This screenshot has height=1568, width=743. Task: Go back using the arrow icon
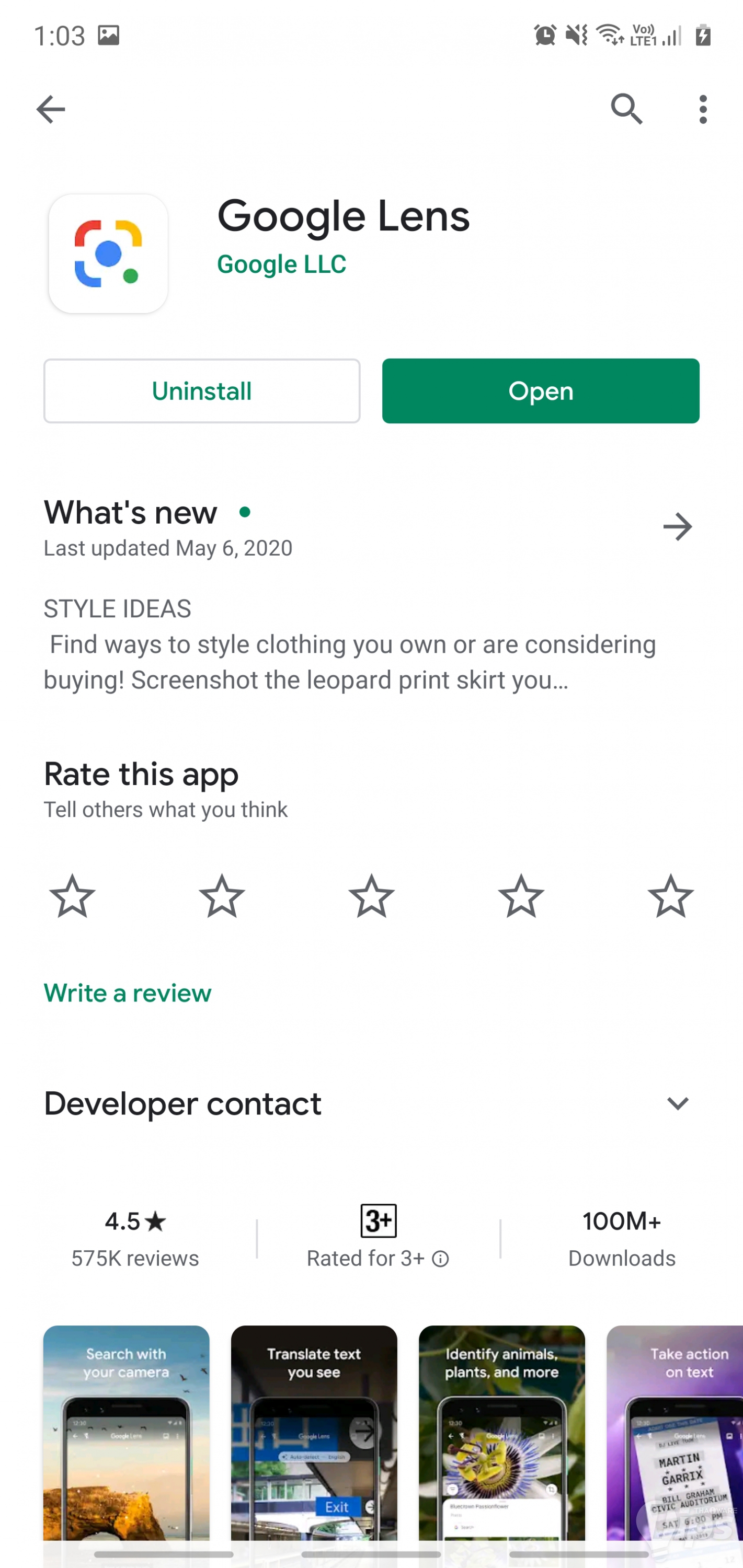click(x=51, y=110)
